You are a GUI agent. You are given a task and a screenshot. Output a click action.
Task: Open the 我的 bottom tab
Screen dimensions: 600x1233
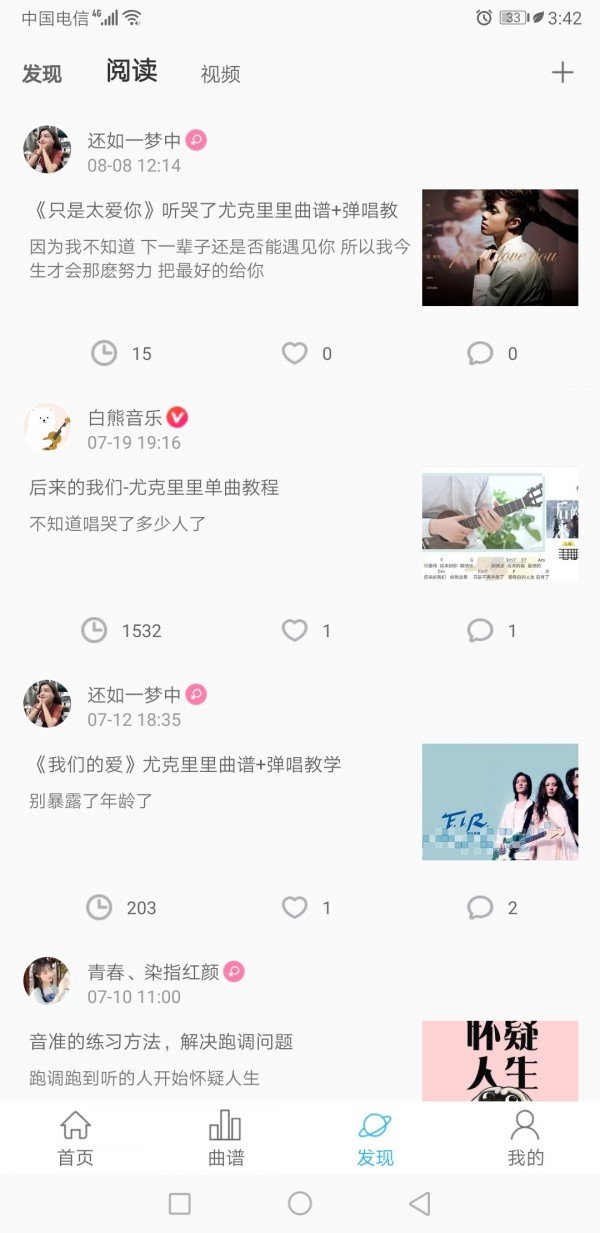tap(525, 1138)
